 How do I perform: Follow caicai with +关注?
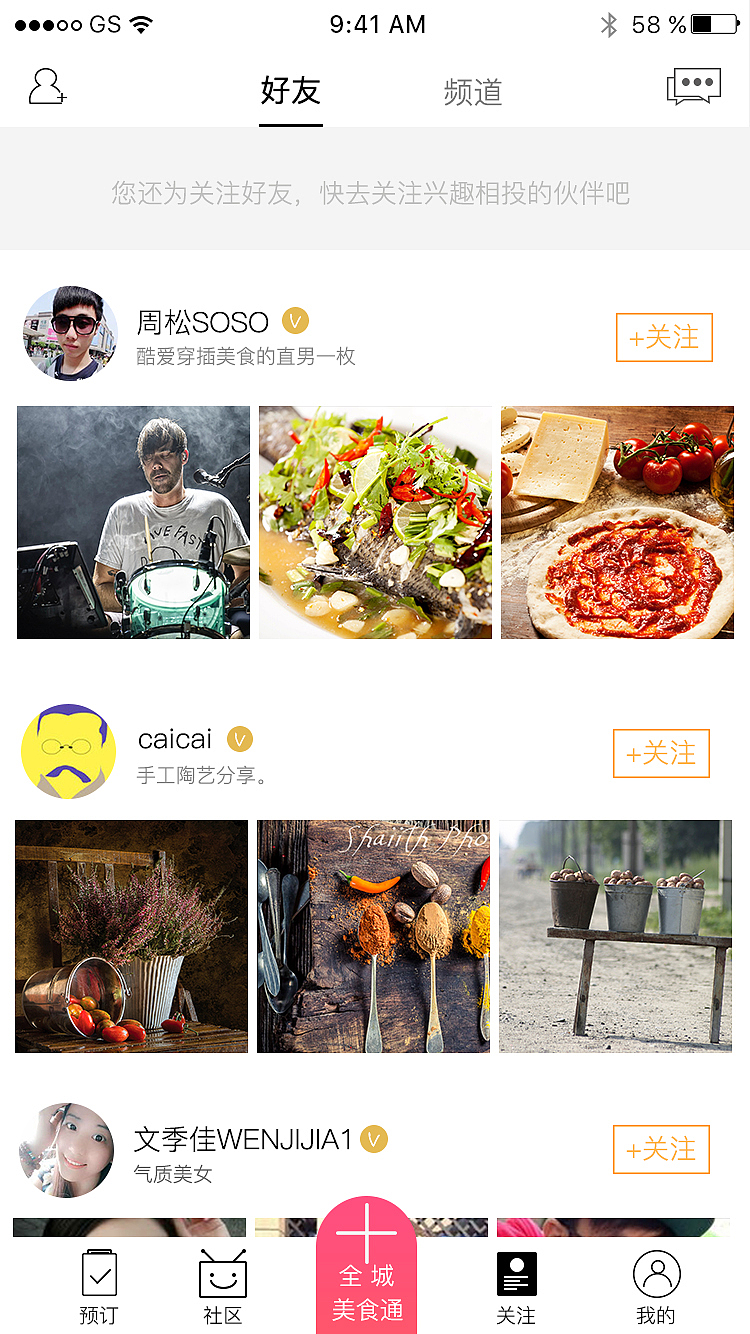[x=661, y=754]
